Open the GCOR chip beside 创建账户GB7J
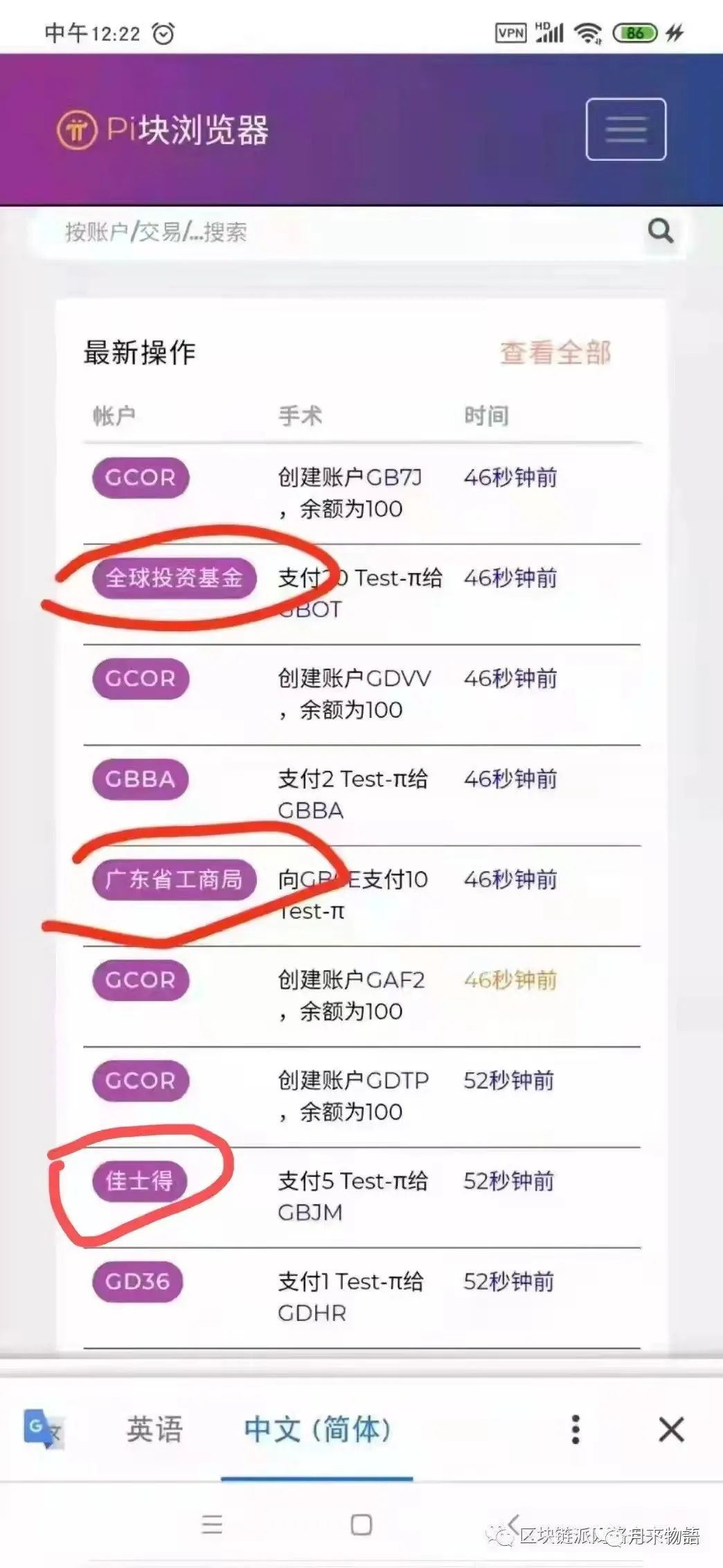The width and height of the screenshot is (723, 1568). pos(140,477)
